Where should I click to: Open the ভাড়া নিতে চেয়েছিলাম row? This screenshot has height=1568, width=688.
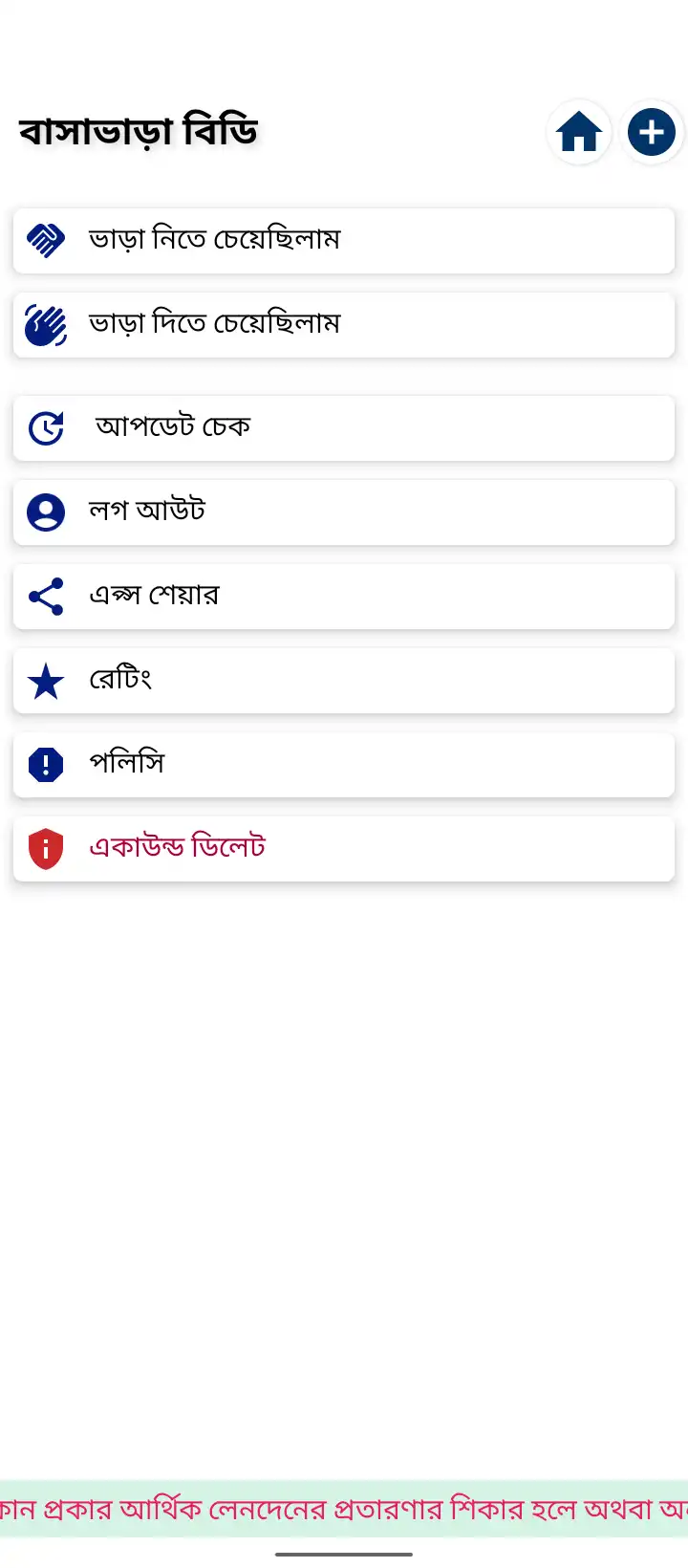point(344,240)
